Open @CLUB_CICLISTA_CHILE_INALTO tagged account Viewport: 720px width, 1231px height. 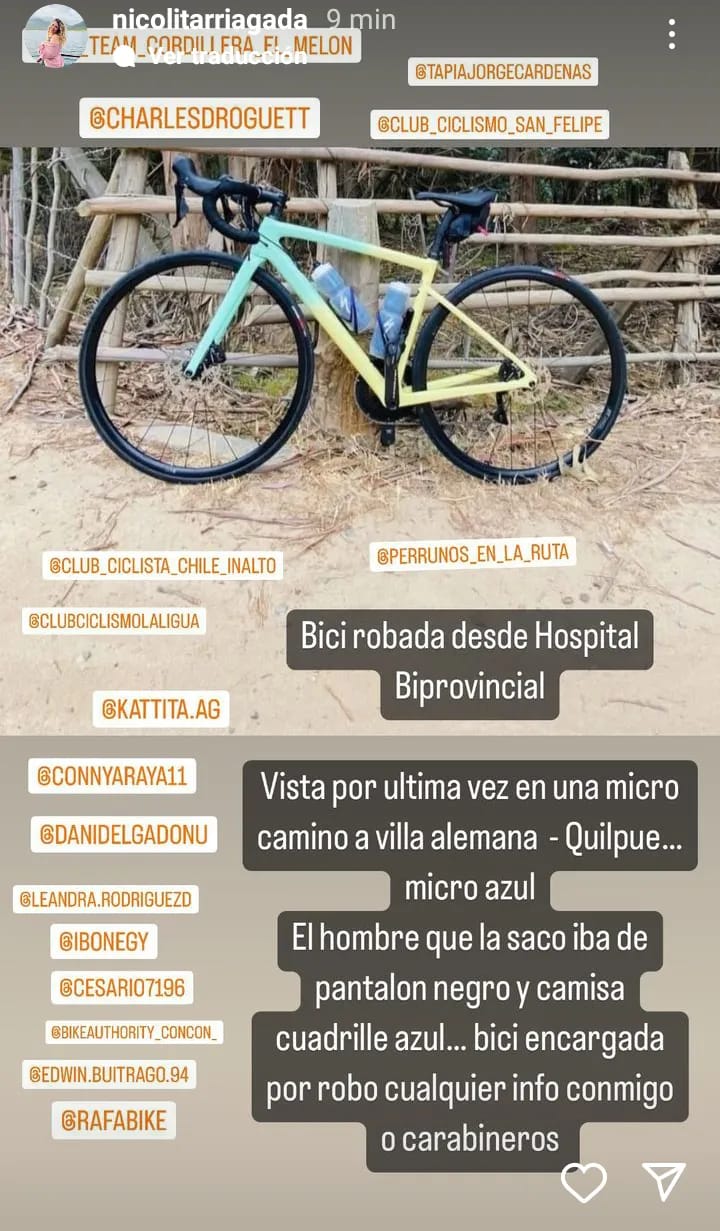162,566
